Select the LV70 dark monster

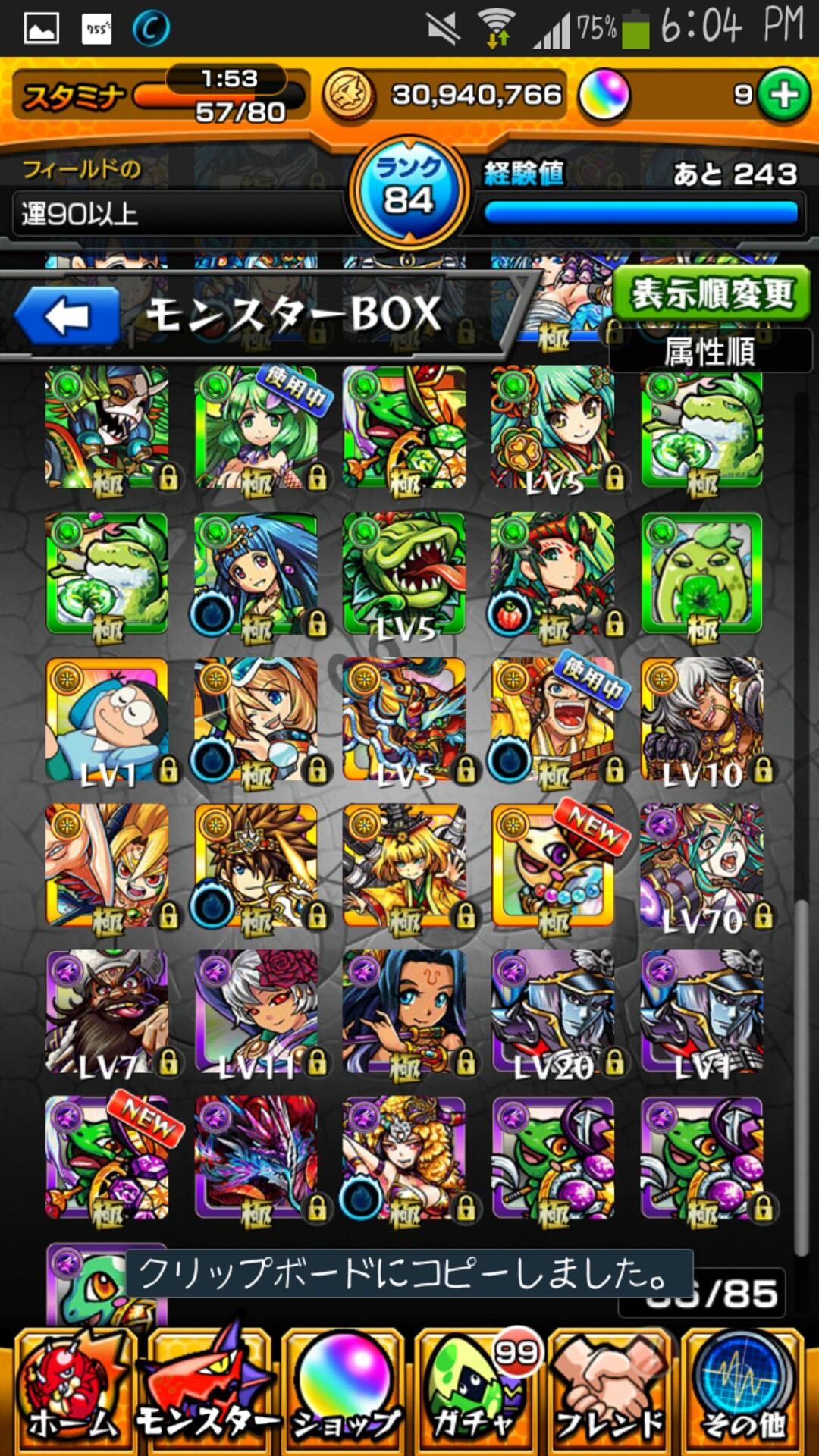701,867
